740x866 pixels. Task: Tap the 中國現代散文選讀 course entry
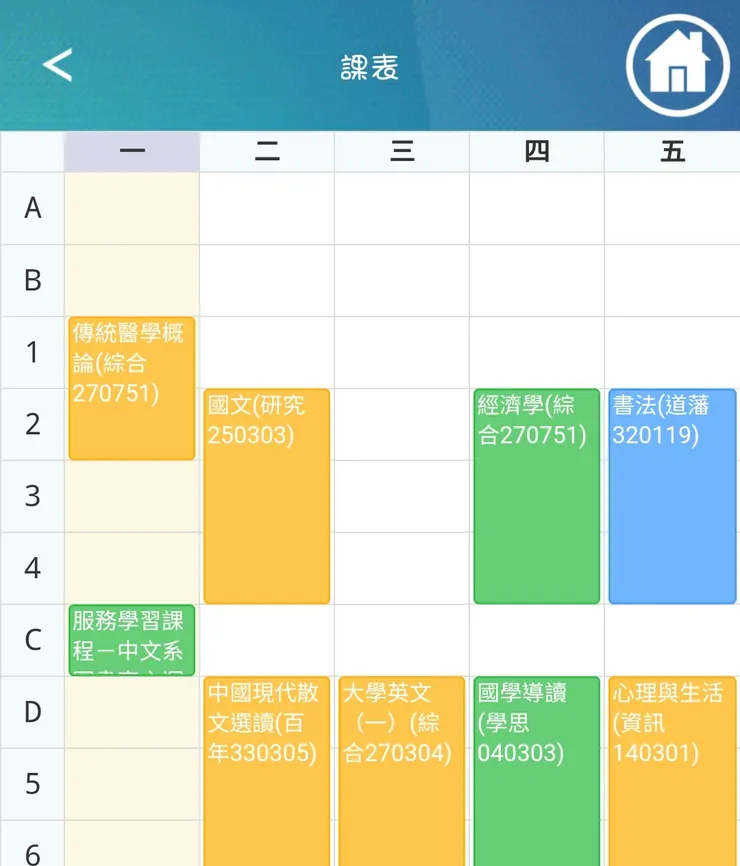[x=266, y=760]
